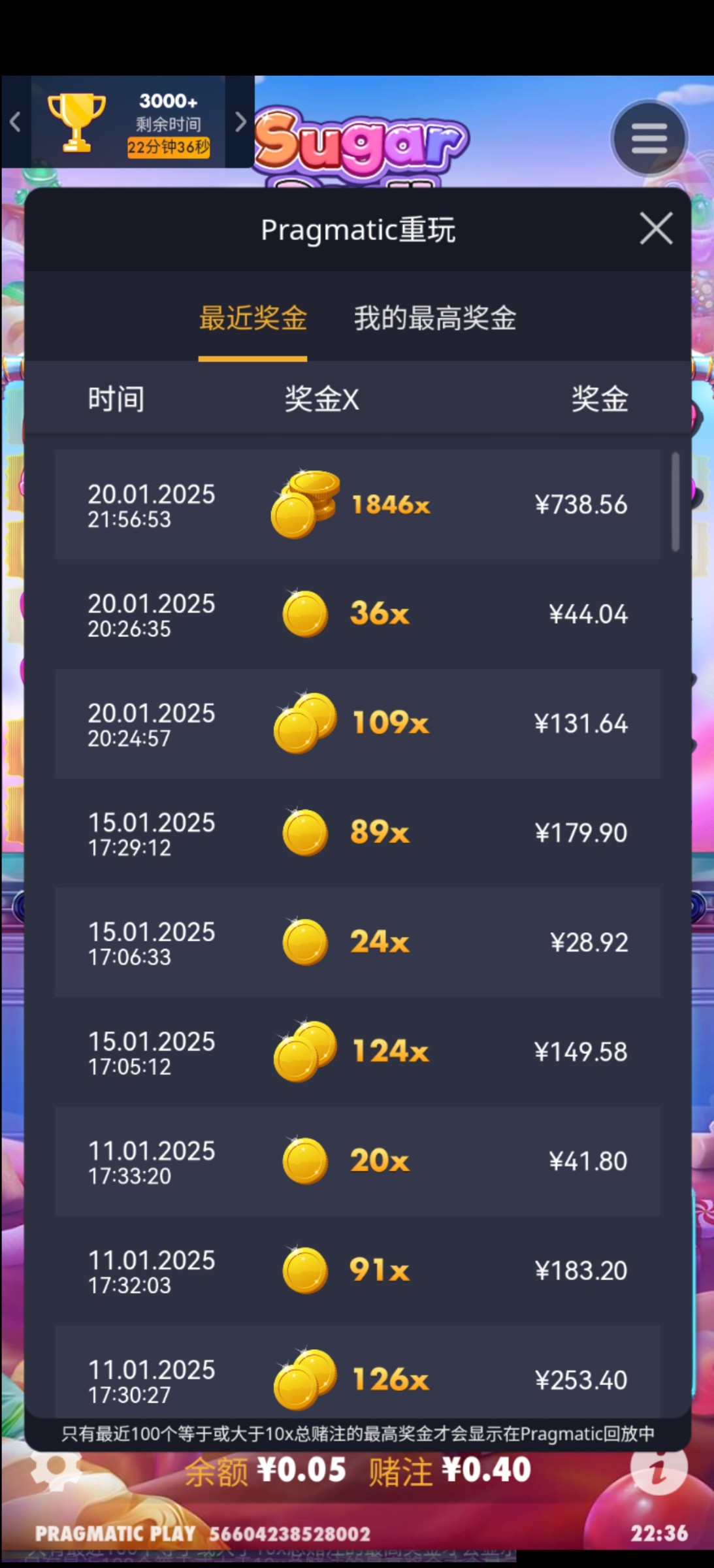
Task: Replay the 109x win worth ¥131.64
Action: pos(357,723)
